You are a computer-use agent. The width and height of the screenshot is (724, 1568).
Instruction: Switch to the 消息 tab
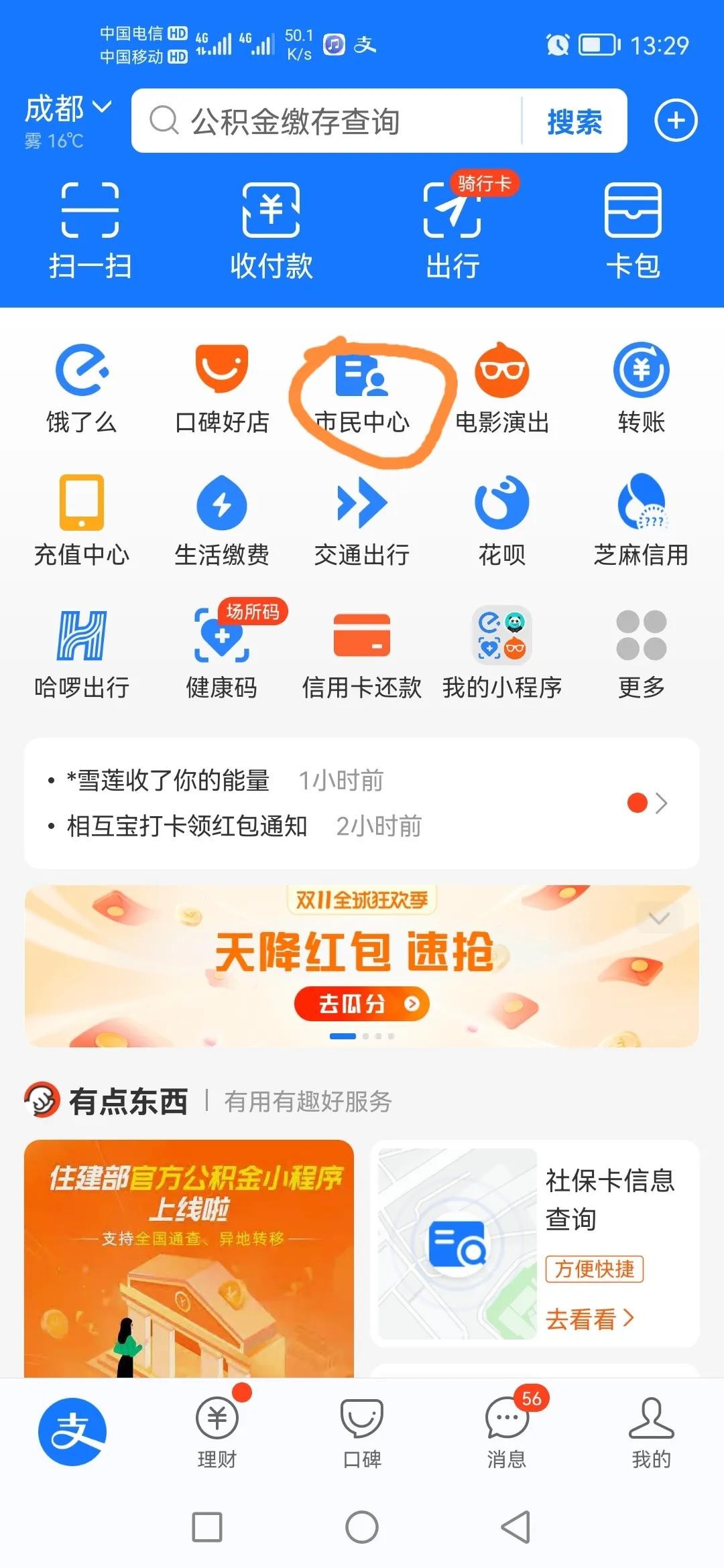click(507, 1431)
